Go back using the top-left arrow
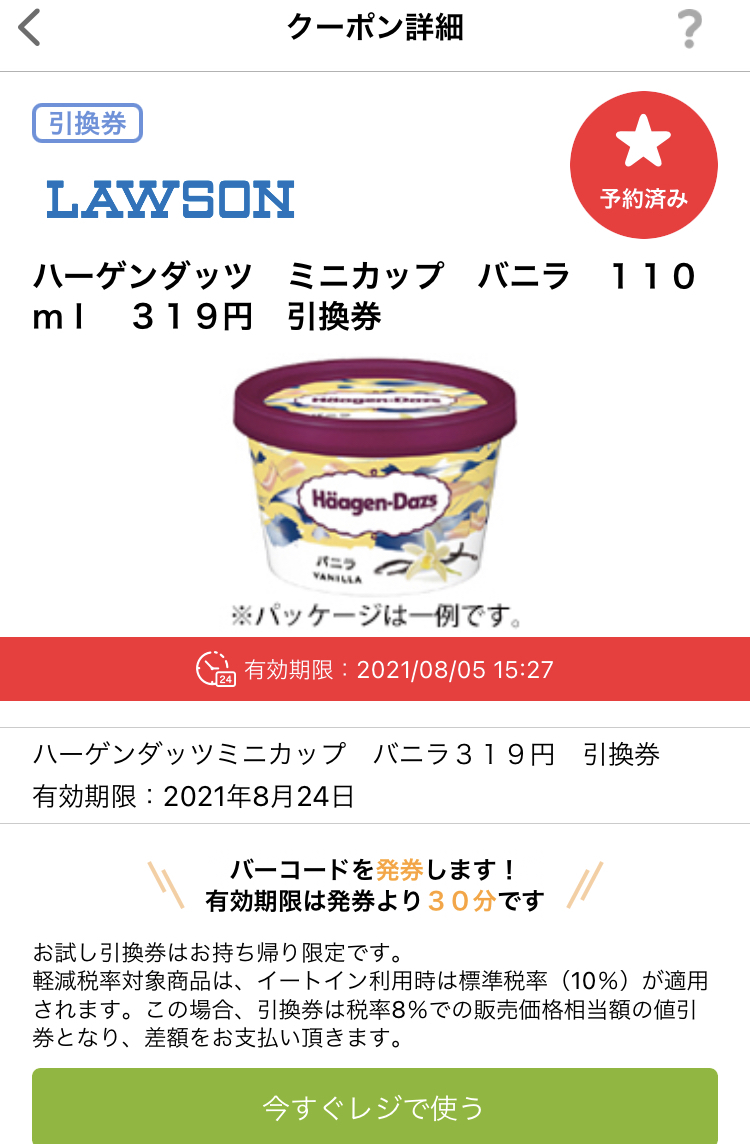This screenshot has height=1144, width=750. (29, 29)
